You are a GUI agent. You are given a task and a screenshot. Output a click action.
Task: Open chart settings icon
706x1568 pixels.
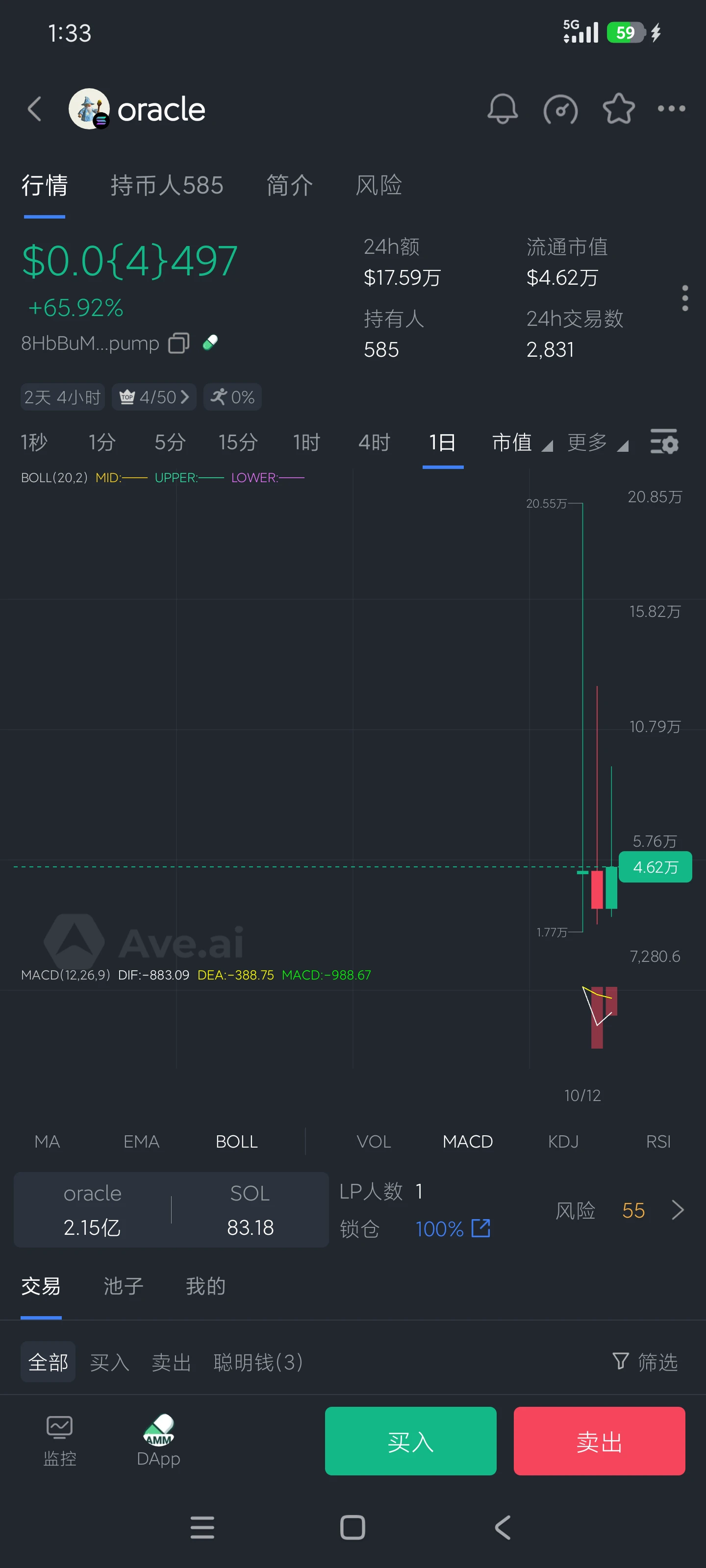click(664, 441)
